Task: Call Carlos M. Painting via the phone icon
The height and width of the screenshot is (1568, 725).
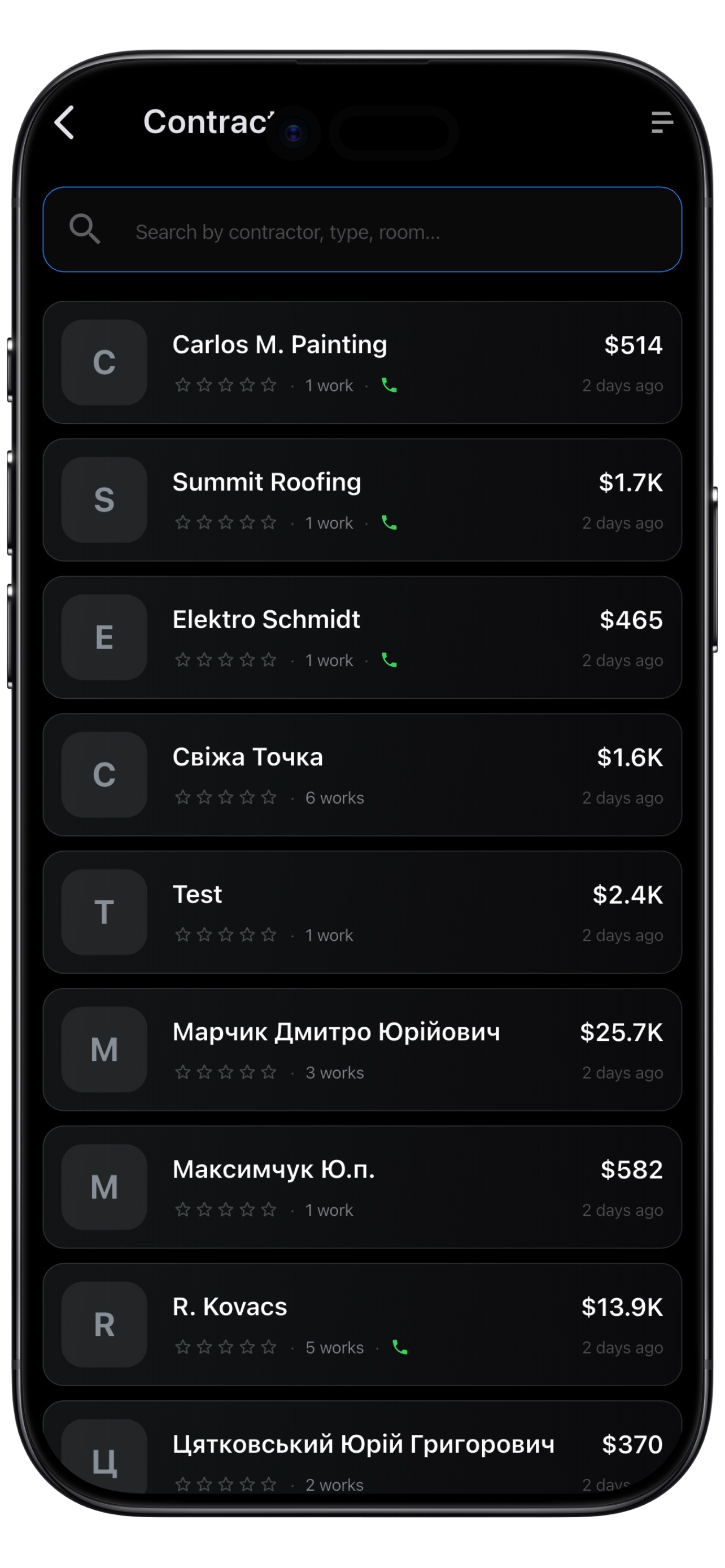Action: click(x=389, y=386)
